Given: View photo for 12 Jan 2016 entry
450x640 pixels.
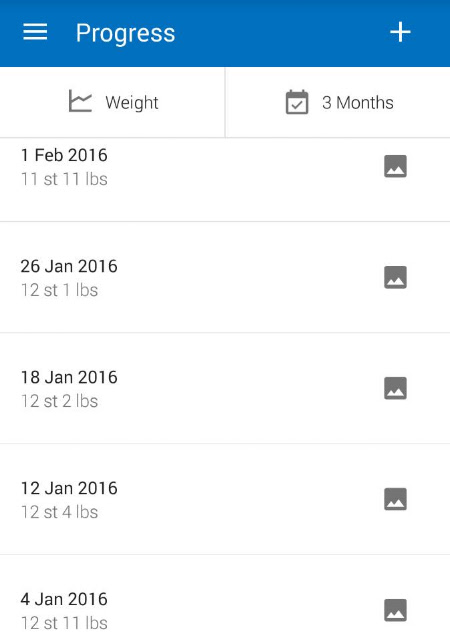Looking at the screenshot, I should [395, 499].
